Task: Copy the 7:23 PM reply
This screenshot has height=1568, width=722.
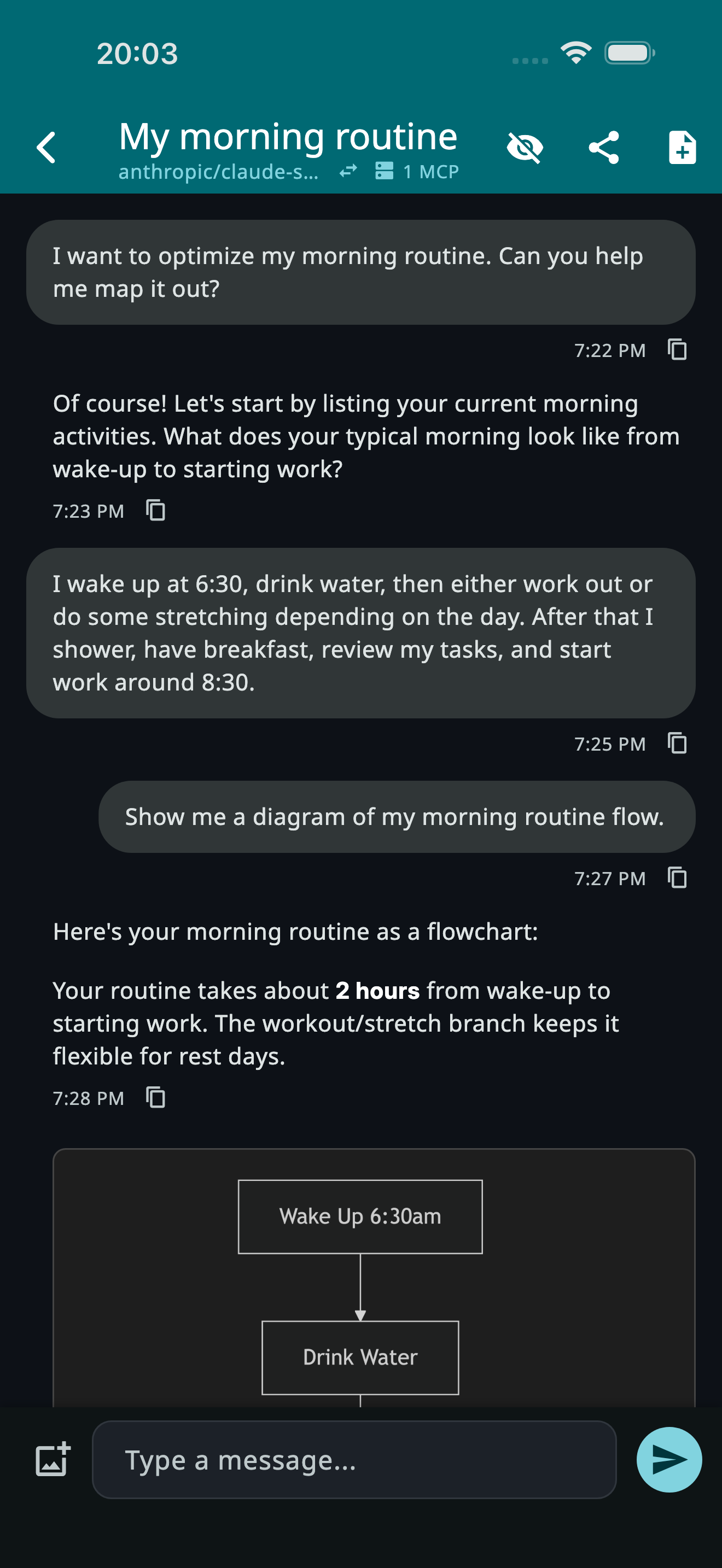Action: pos(156,511)
